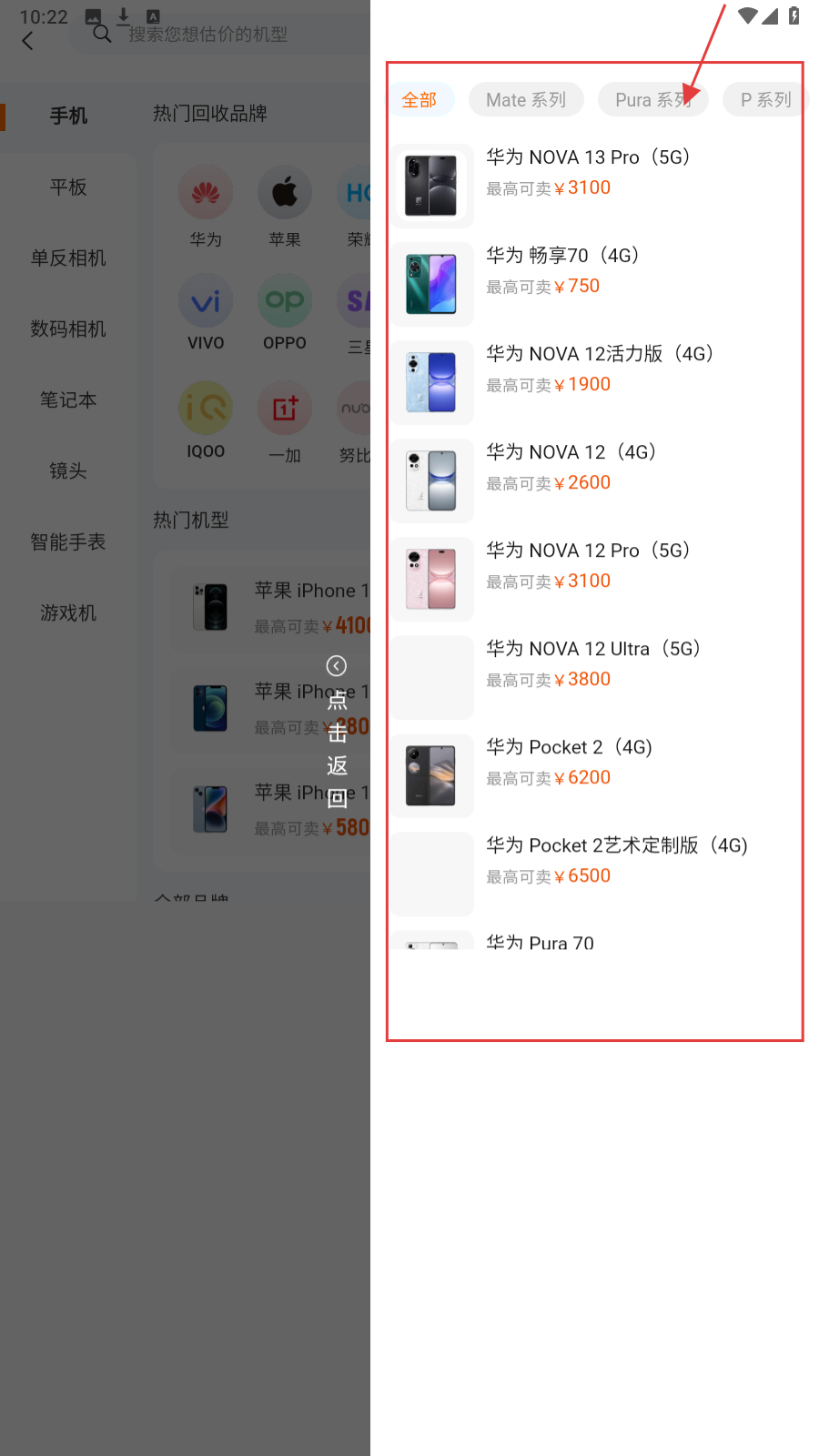Viewport: 819px width, 1456px height.
Task: Tap 点击返回 to close the panel
Action: coord(337,733)
